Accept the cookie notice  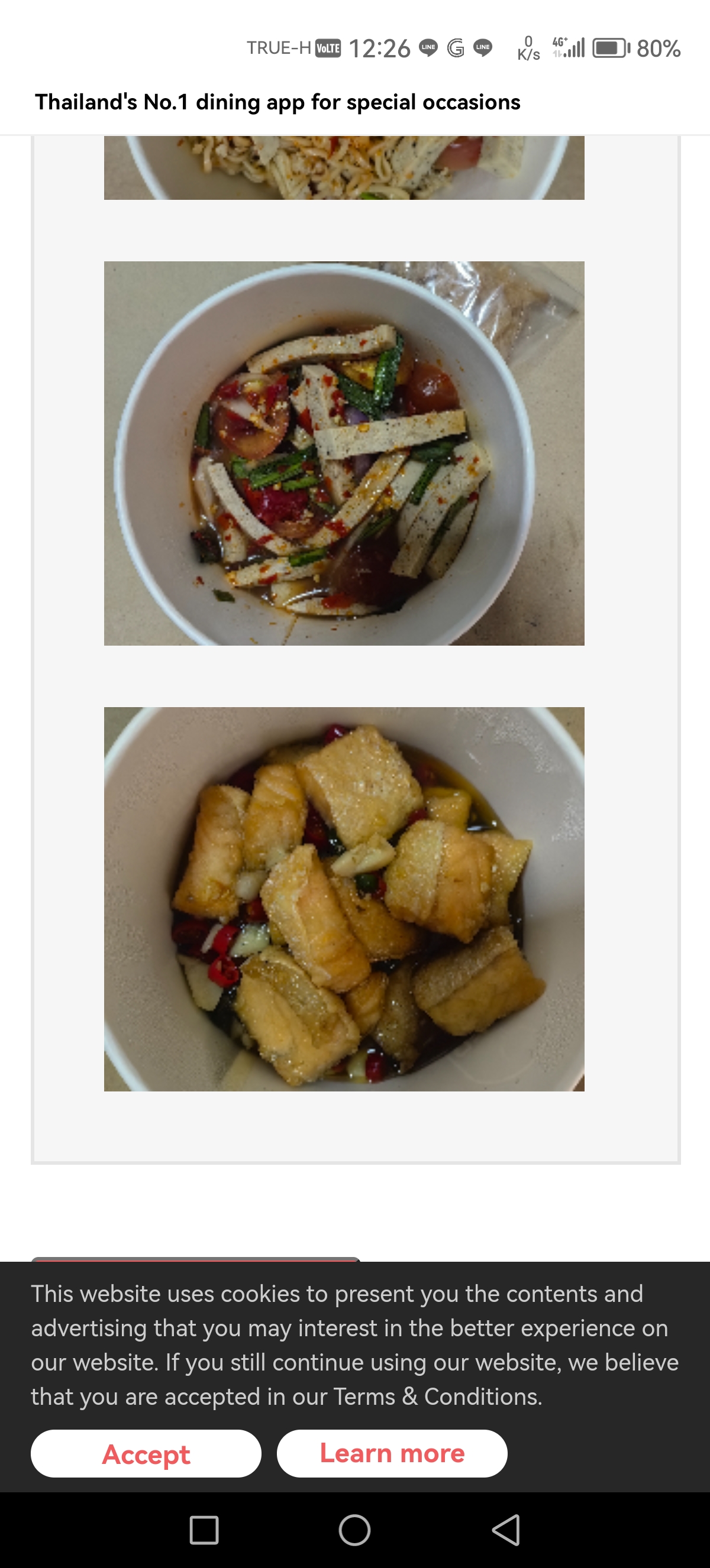(146, 1453)
